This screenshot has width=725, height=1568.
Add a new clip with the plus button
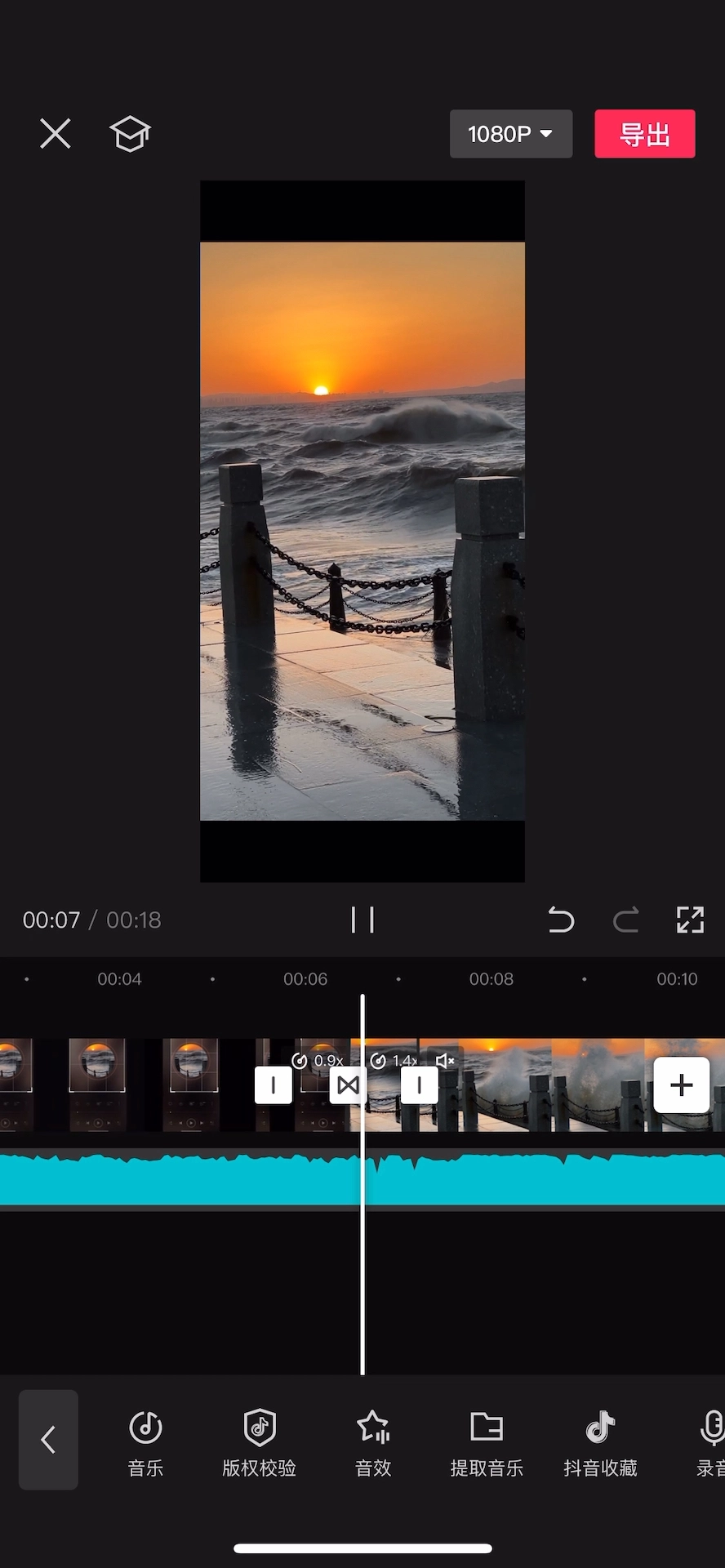point(681,1085)
